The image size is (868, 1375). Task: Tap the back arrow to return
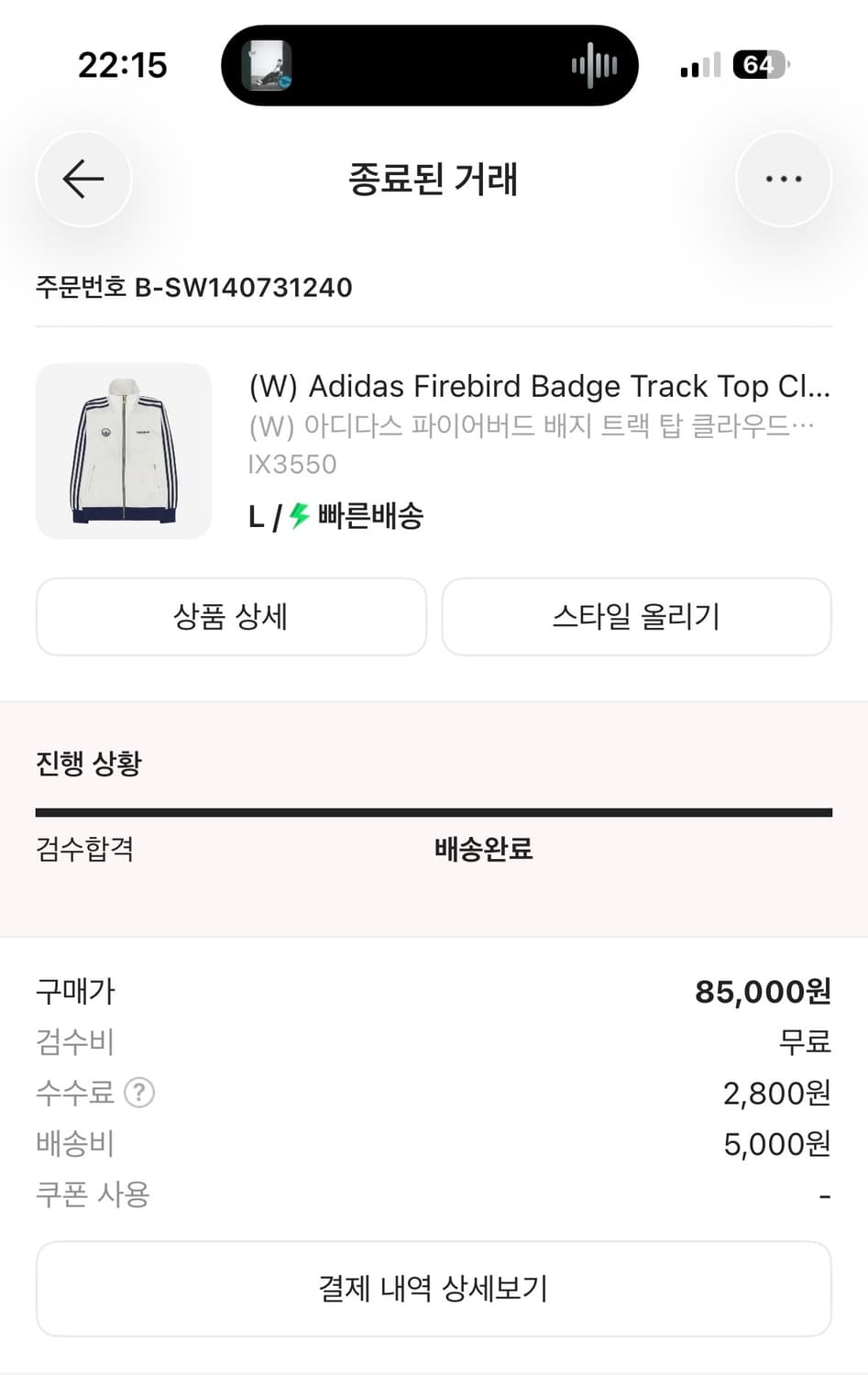(83, 179)
